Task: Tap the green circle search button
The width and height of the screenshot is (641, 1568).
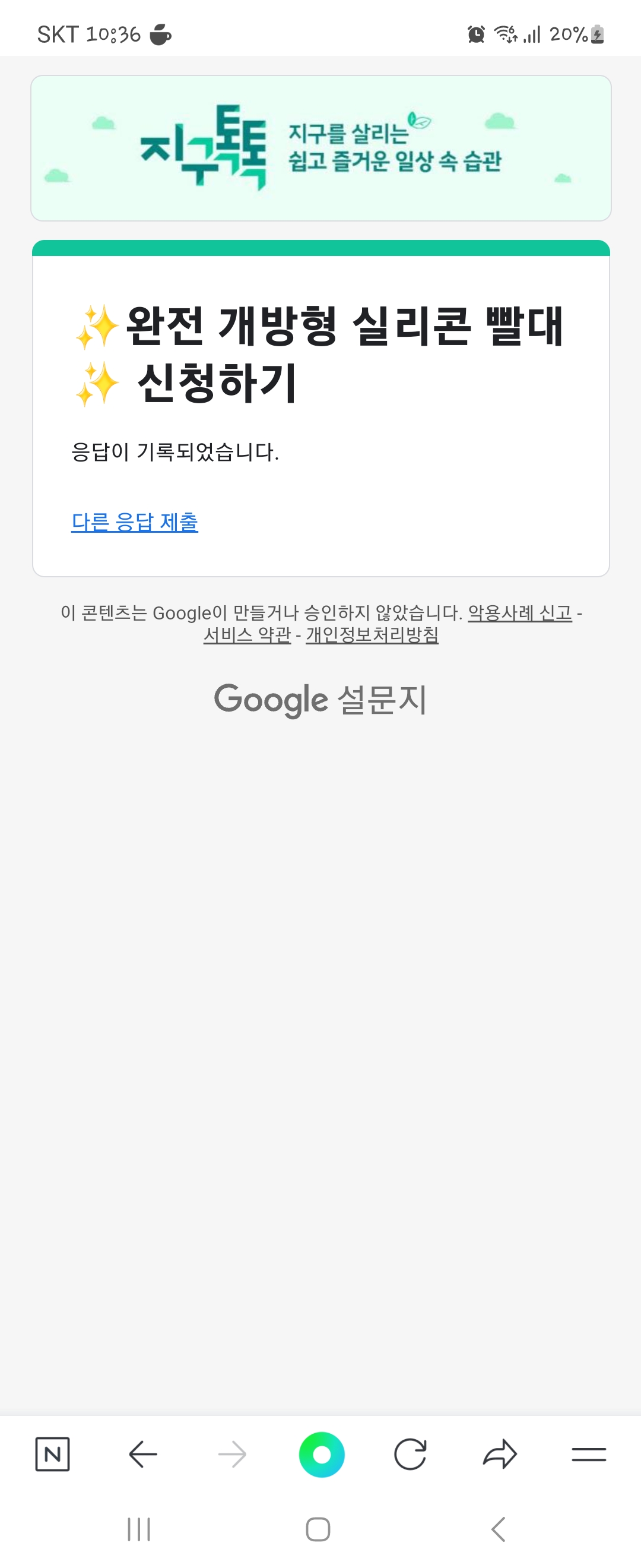Action: point(321,1454)
